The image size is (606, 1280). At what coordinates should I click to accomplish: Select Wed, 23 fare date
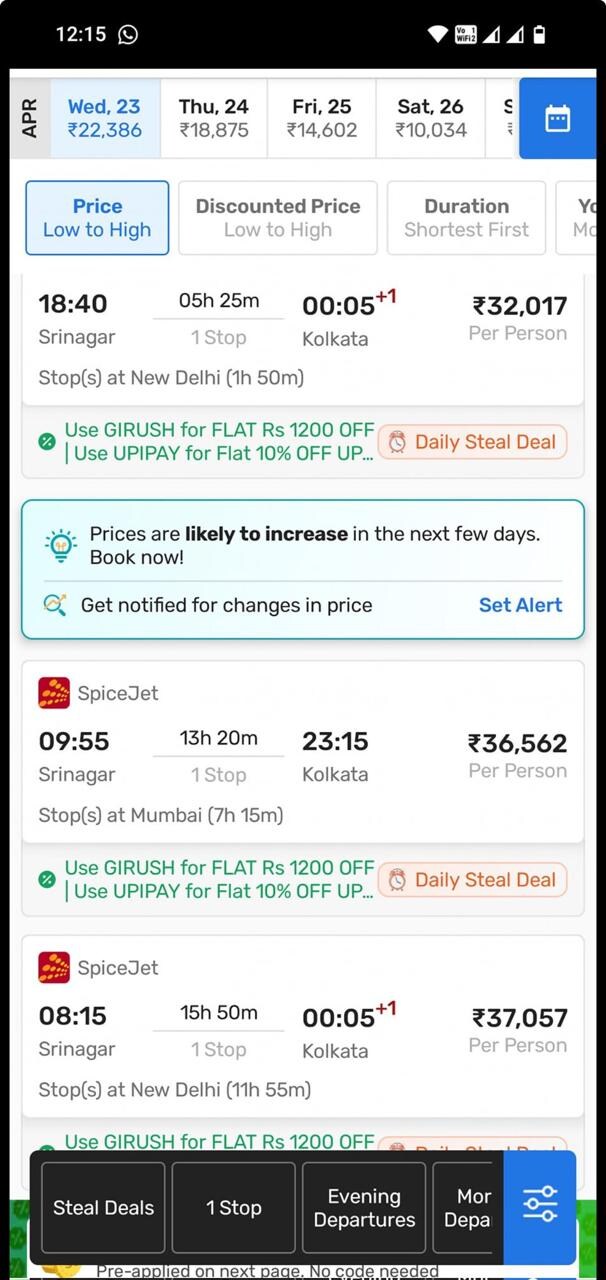coord(104,118)
